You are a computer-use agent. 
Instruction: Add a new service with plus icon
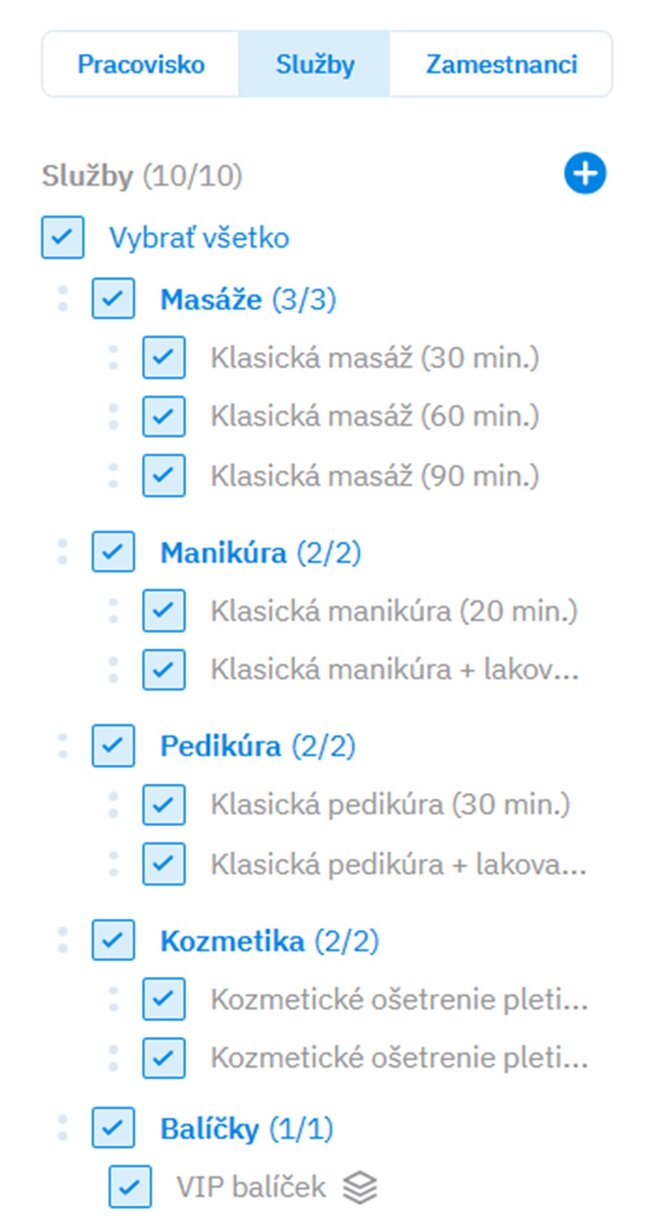(x=585, y=174)
